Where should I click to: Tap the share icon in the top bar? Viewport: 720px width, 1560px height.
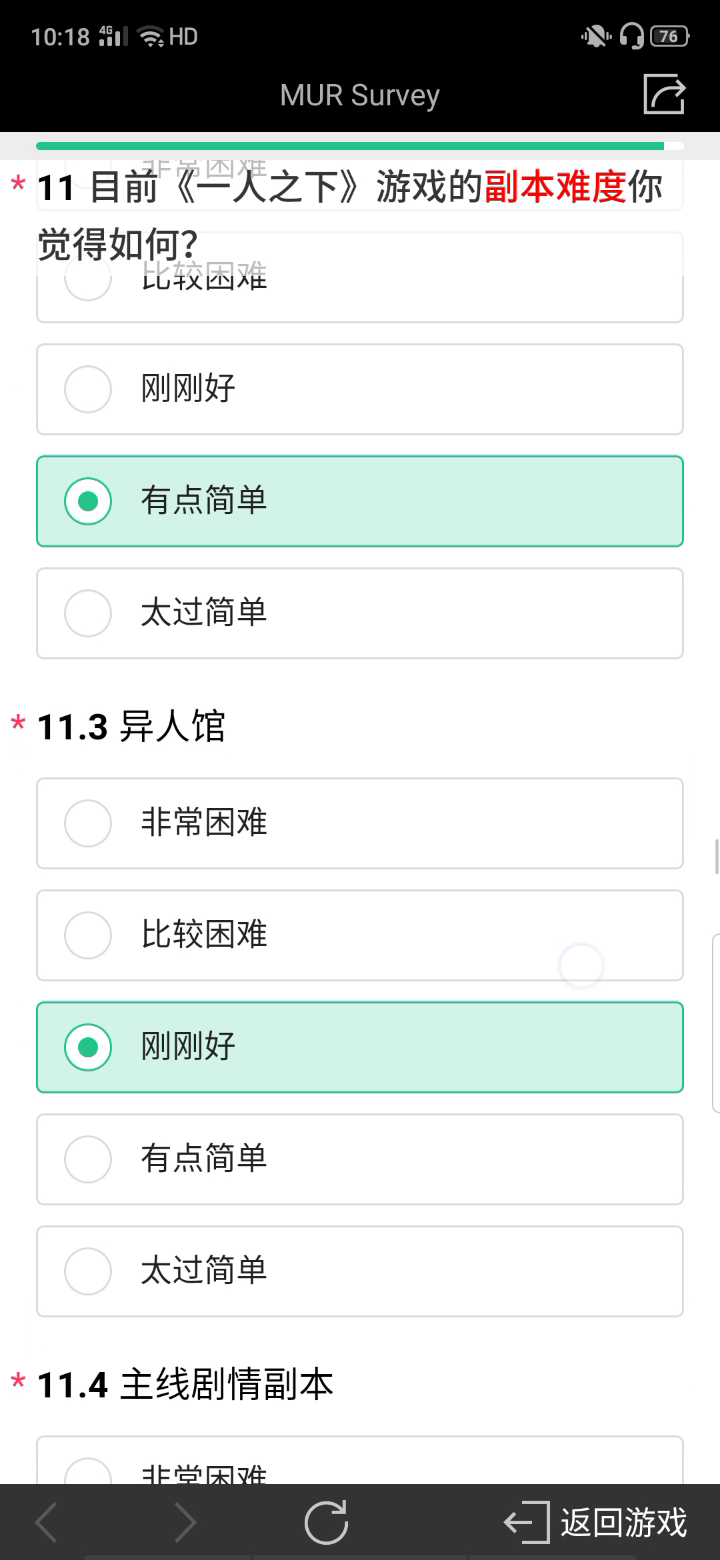click(664, 95)
